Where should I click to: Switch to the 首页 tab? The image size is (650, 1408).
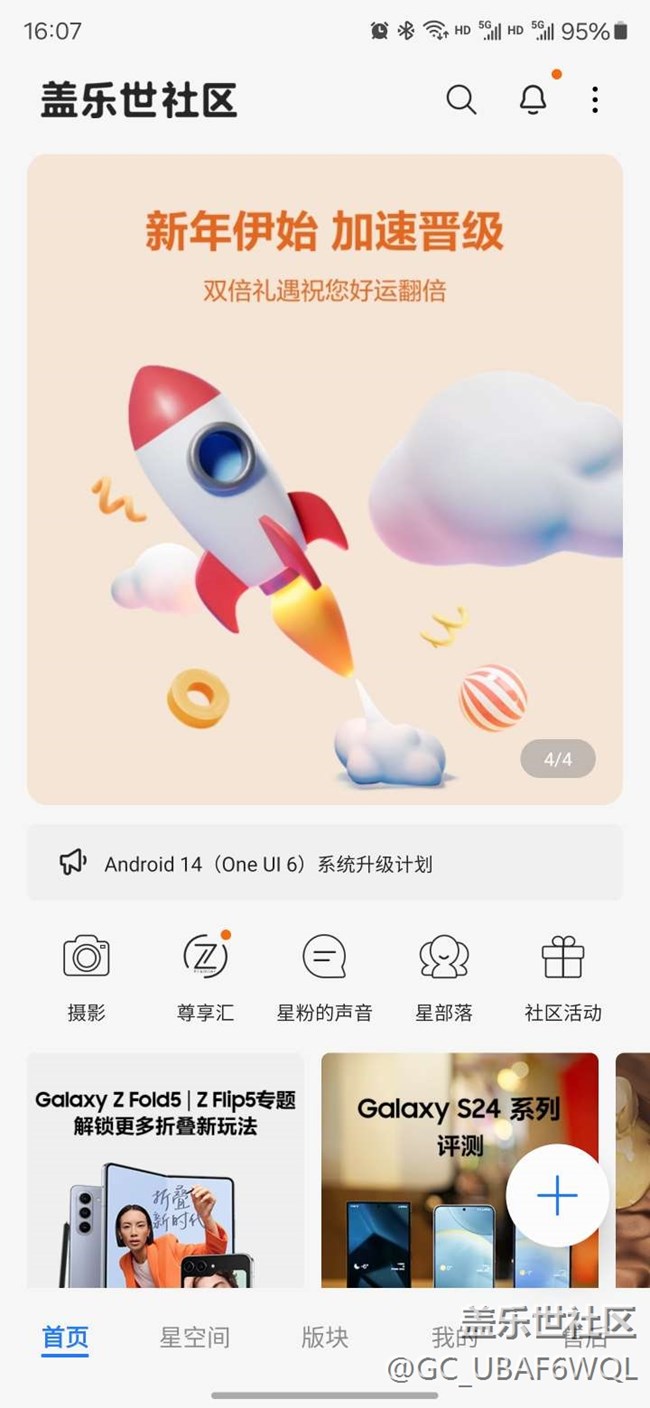pos(65,1338)
